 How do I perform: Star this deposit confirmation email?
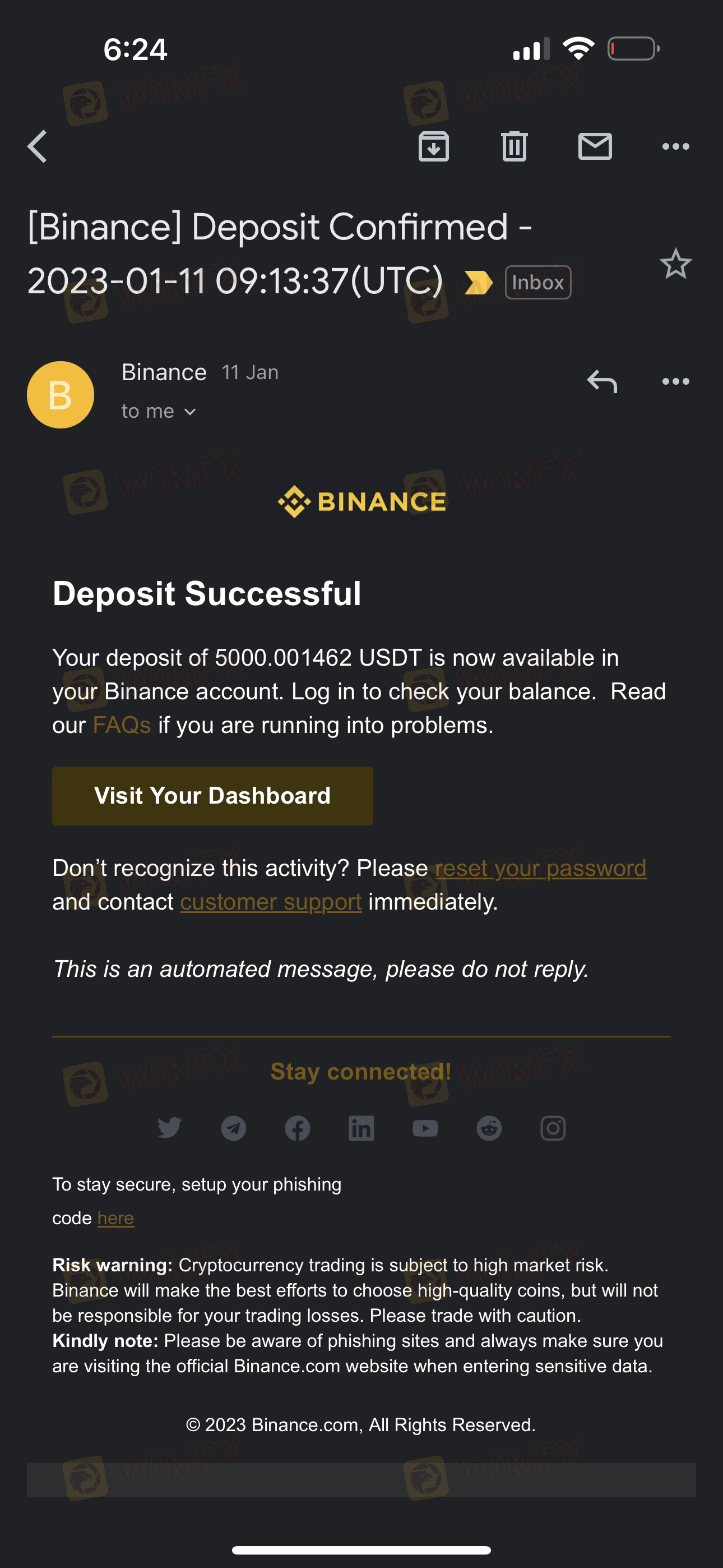click(675, 264)
